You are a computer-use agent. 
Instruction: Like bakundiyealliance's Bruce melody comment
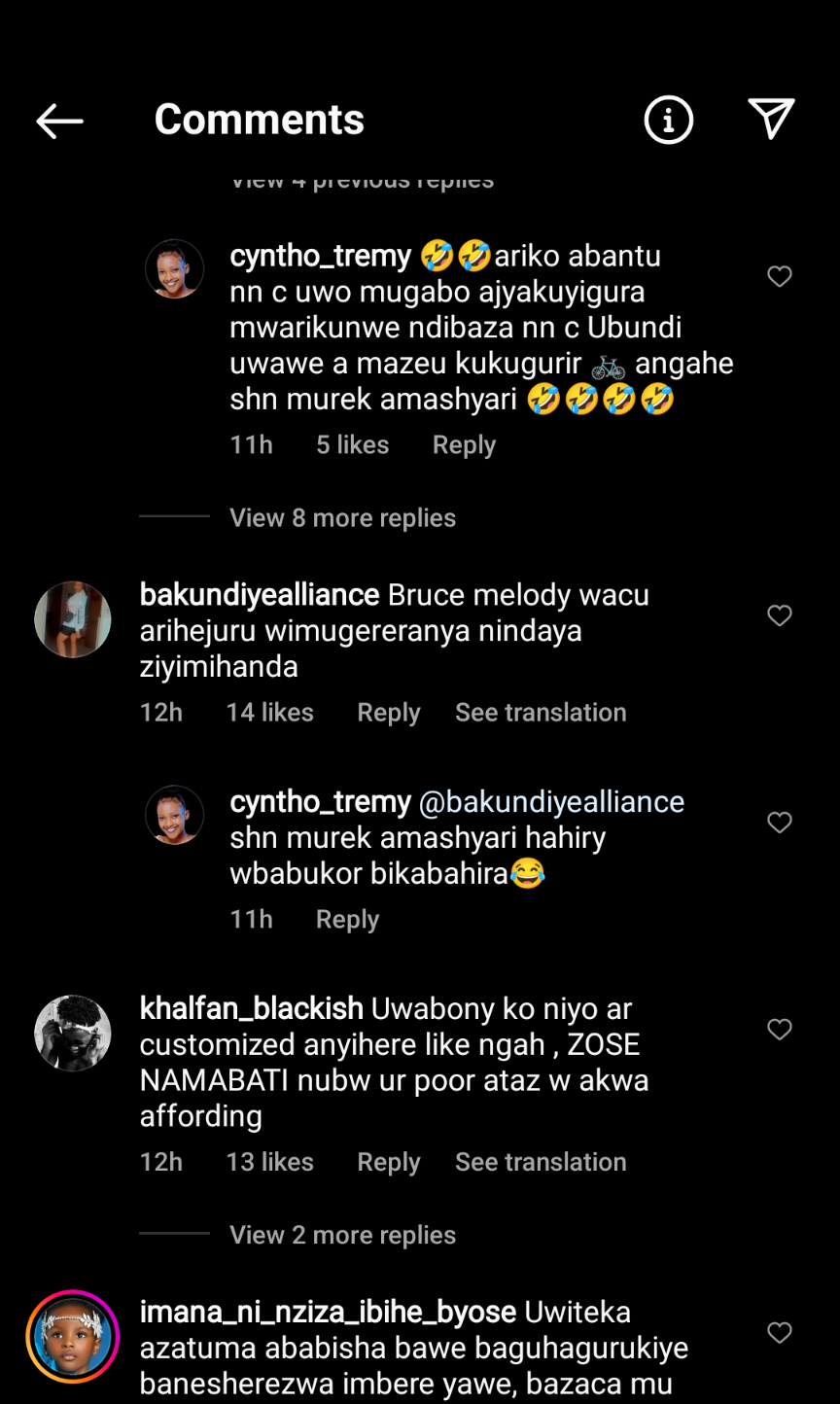point(780,615)
